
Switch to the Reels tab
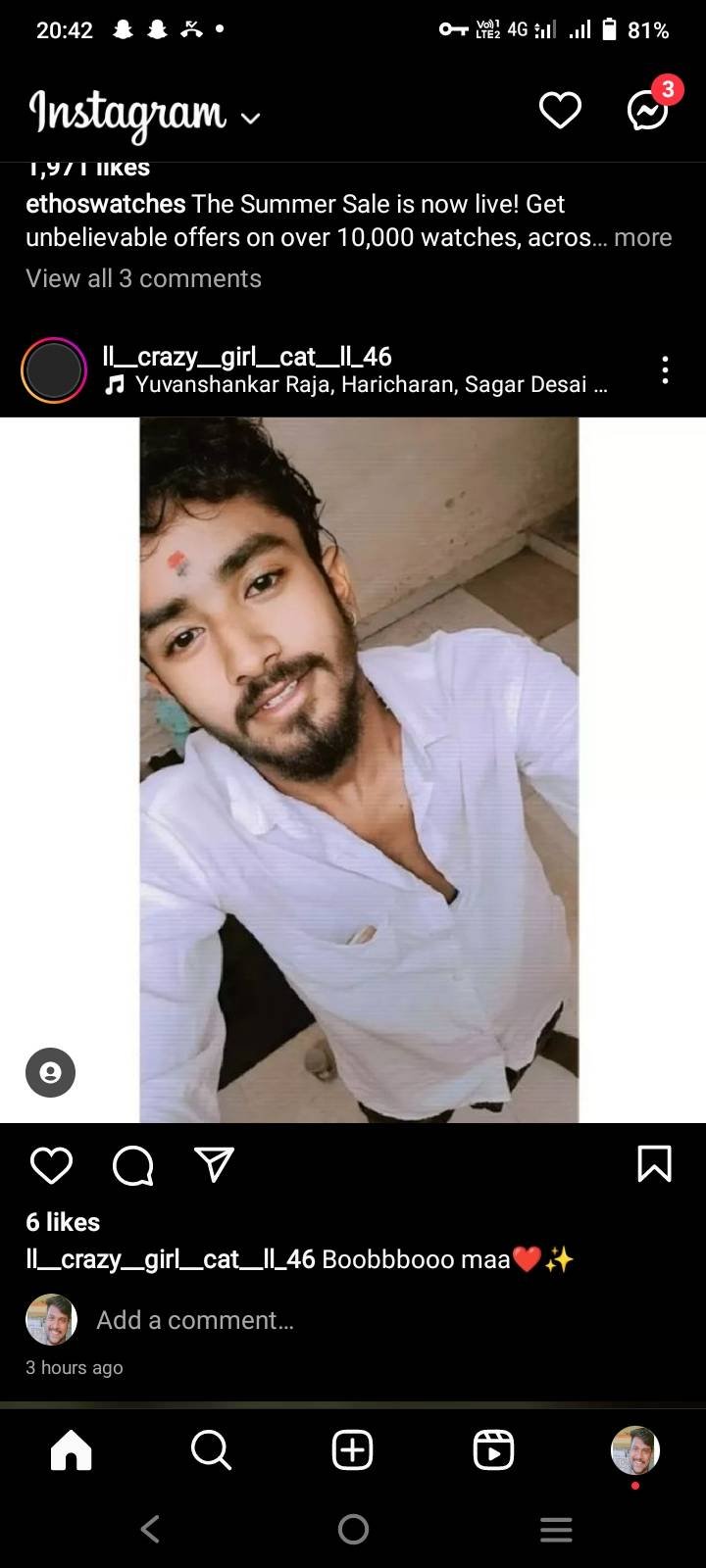pyautogui.click(x=493, y=1449)
